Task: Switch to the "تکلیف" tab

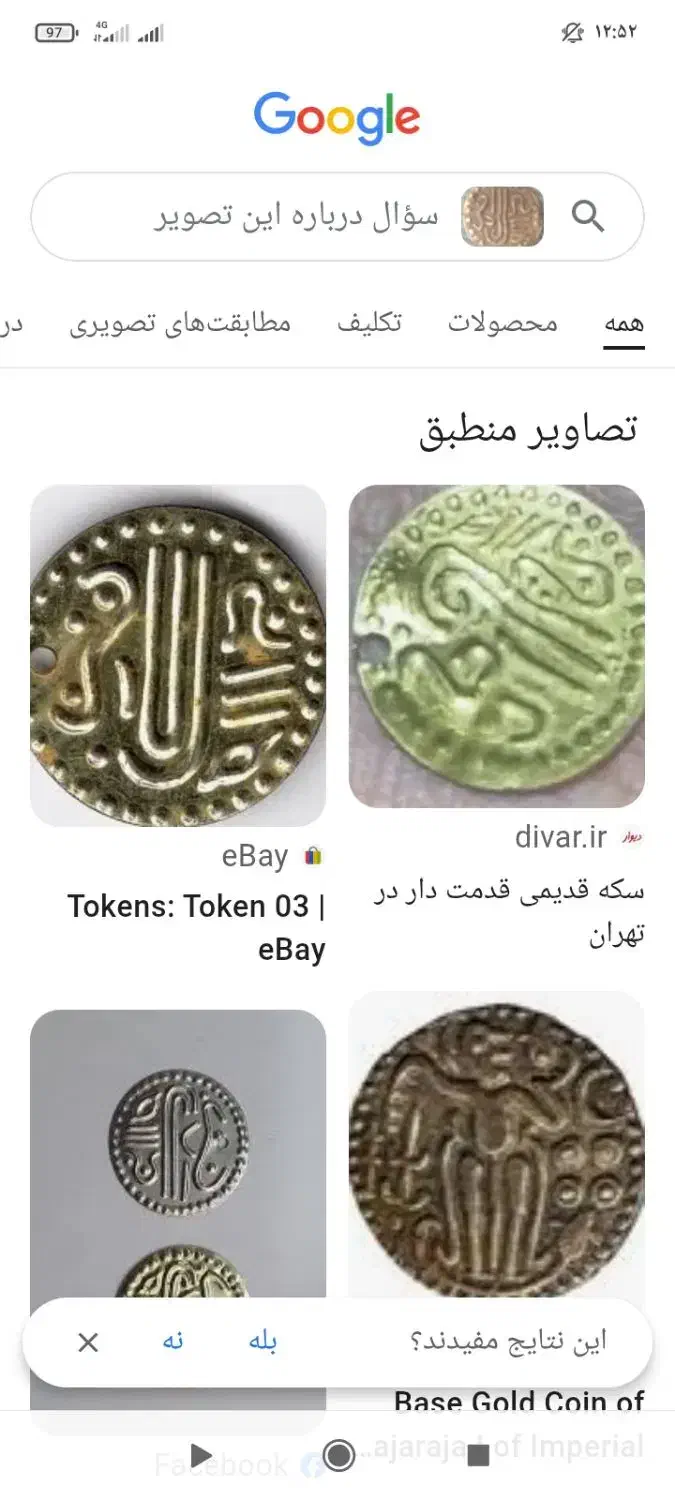Action: 369,324
